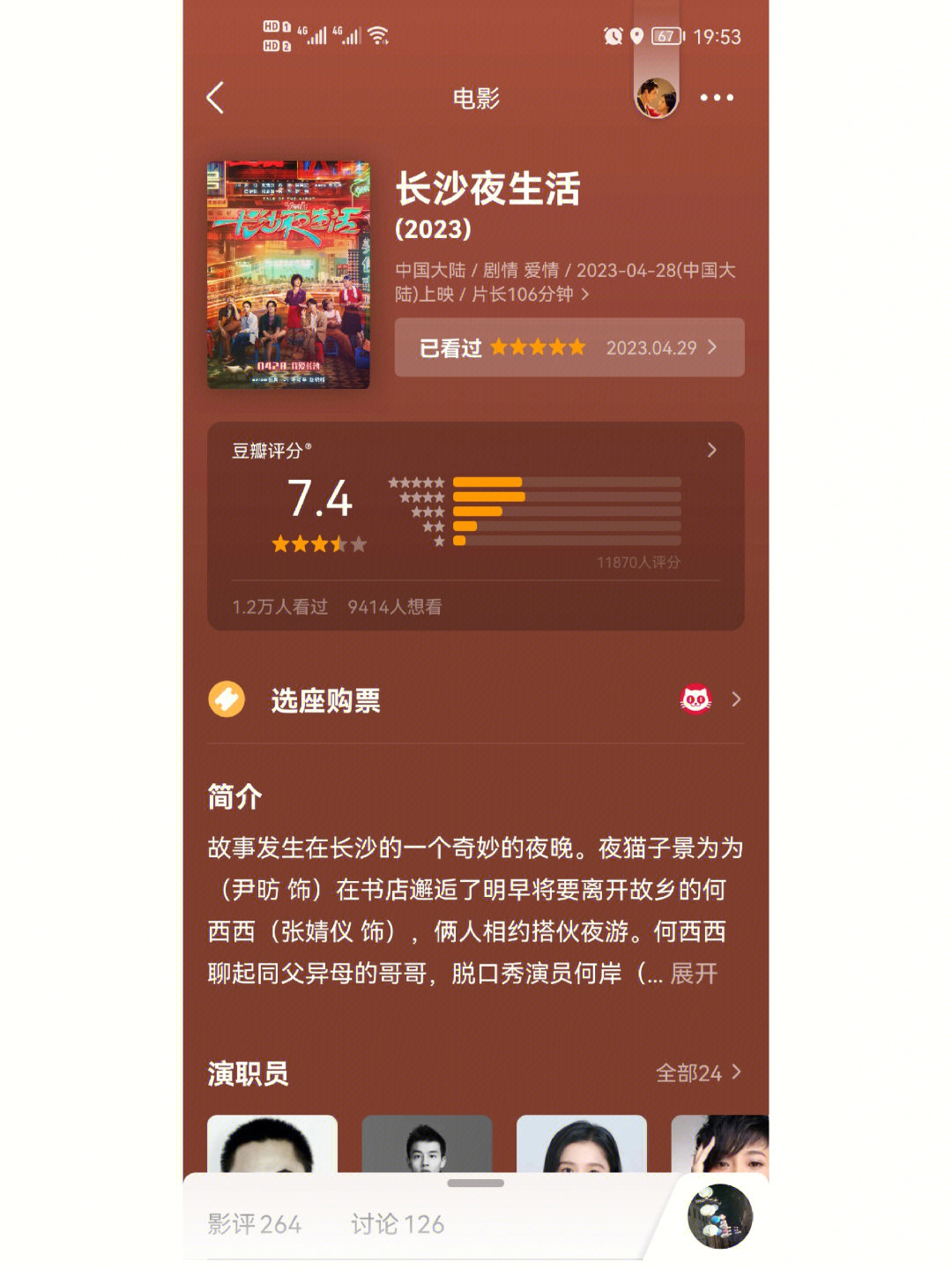Open the 豆瓣评分 rating details card
This screenshot has height=1270, width=952.
tap(475, 525)
